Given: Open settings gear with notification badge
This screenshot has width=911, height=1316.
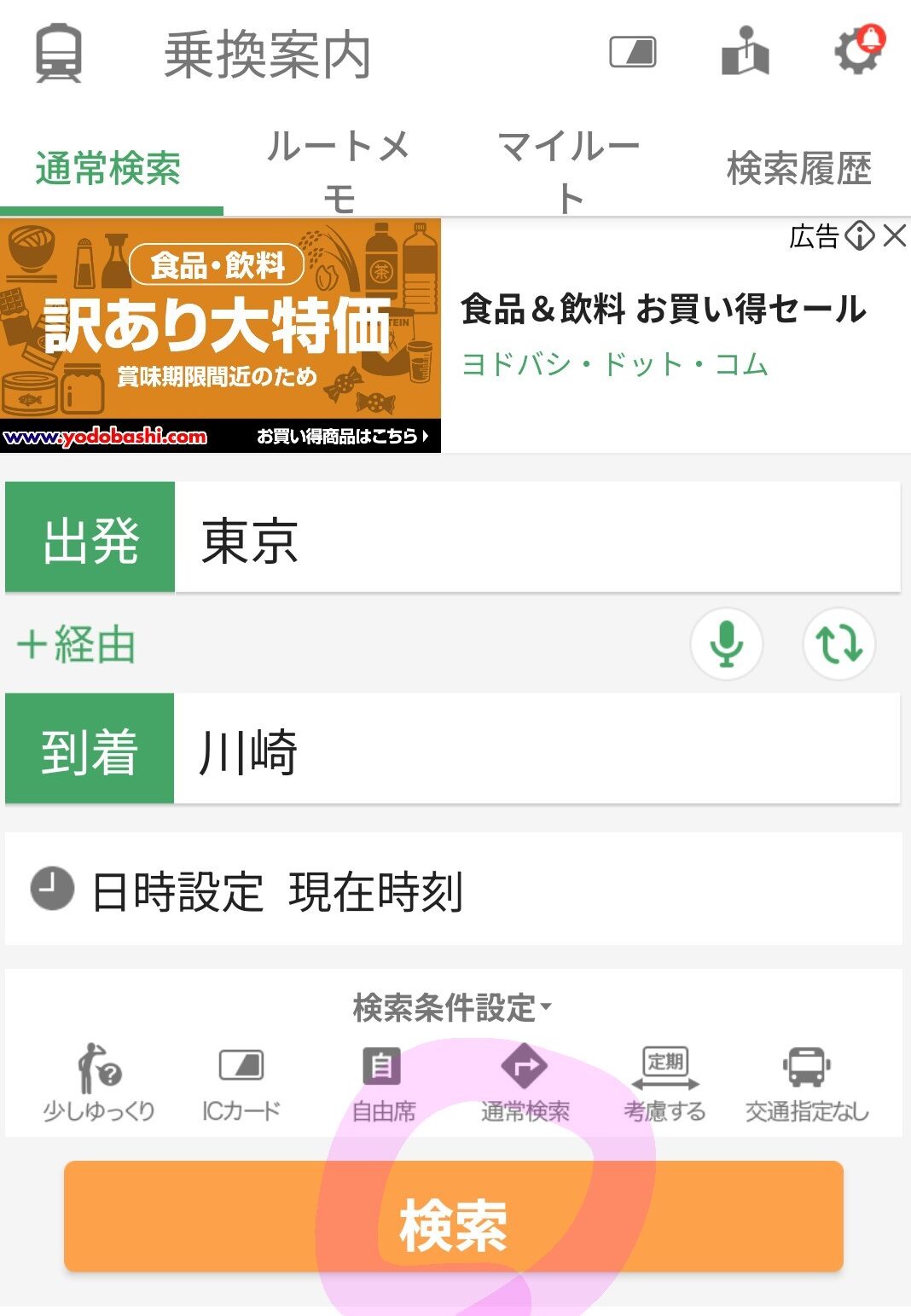Looking at the screenshot, I should 858,51.
